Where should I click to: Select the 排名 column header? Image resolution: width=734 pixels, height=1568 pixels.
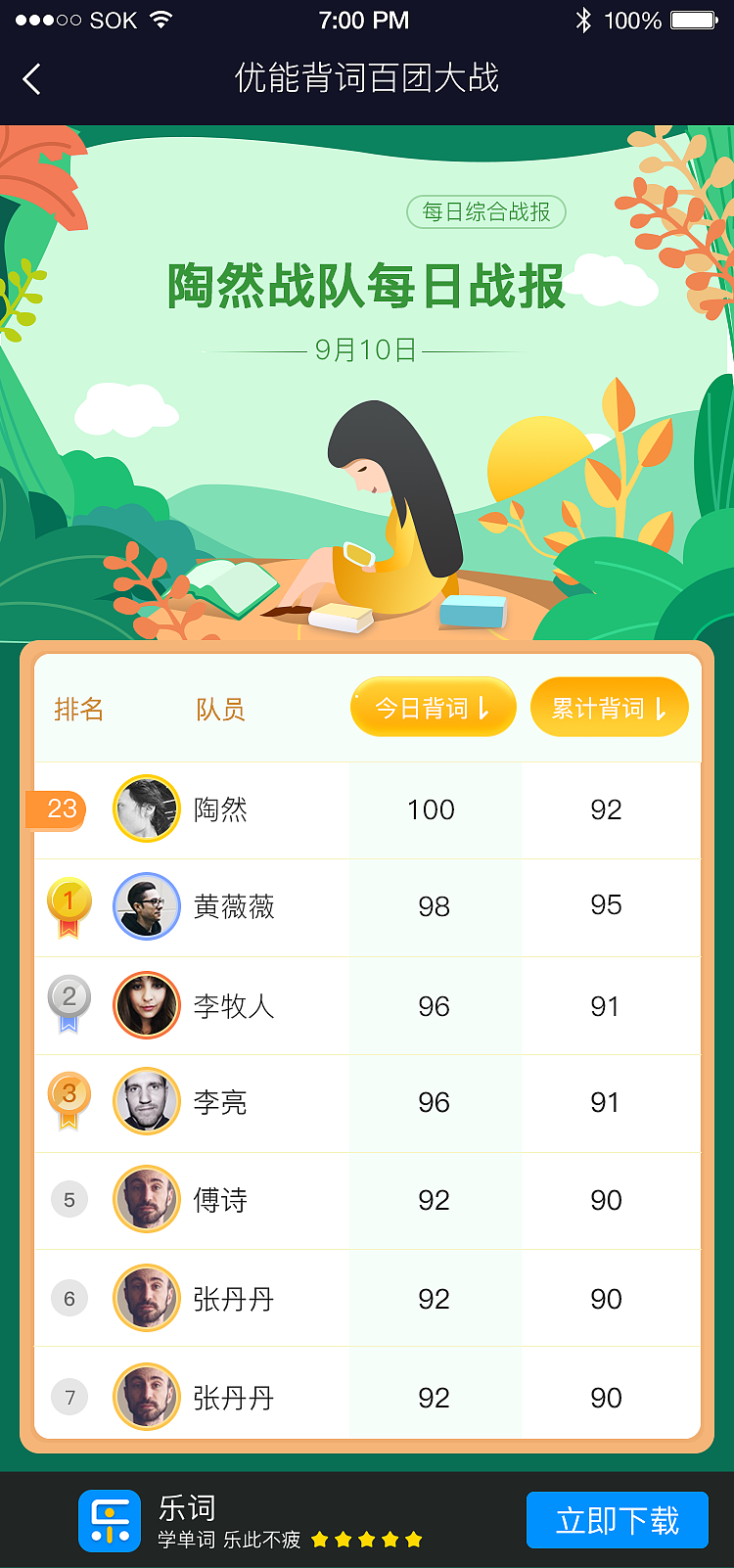78,709
